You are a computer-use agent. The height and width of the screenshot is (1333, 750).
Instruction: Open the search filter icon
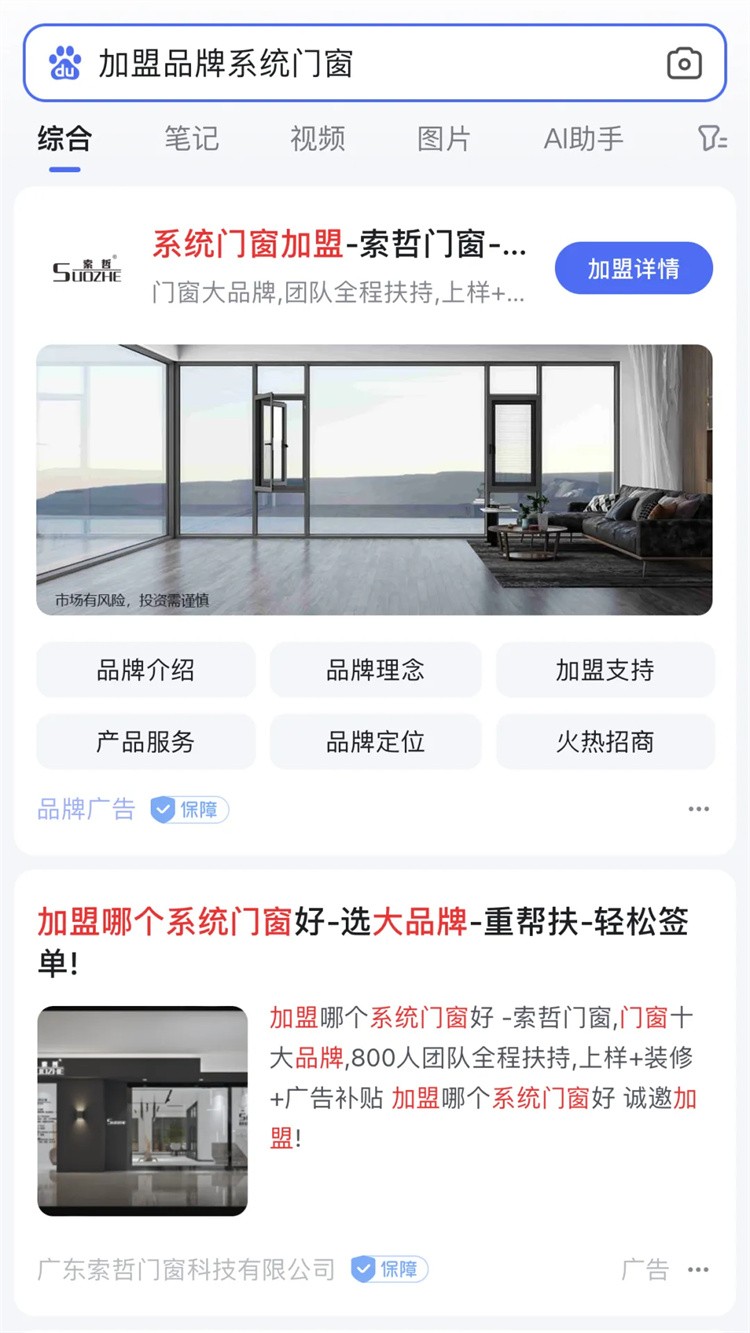[x=711, y=138]
